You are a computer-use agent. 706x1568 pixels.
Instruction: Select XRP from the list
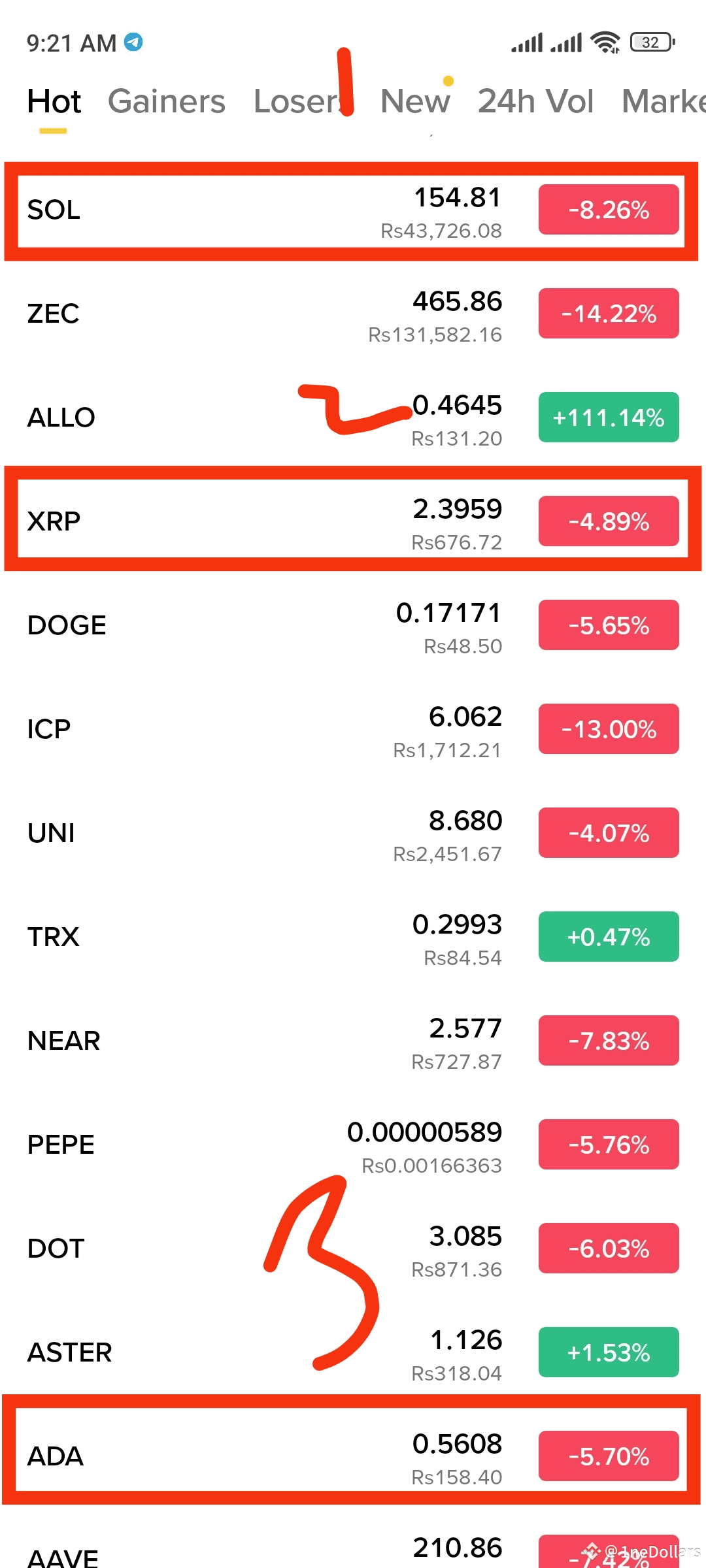click(261, 521)
